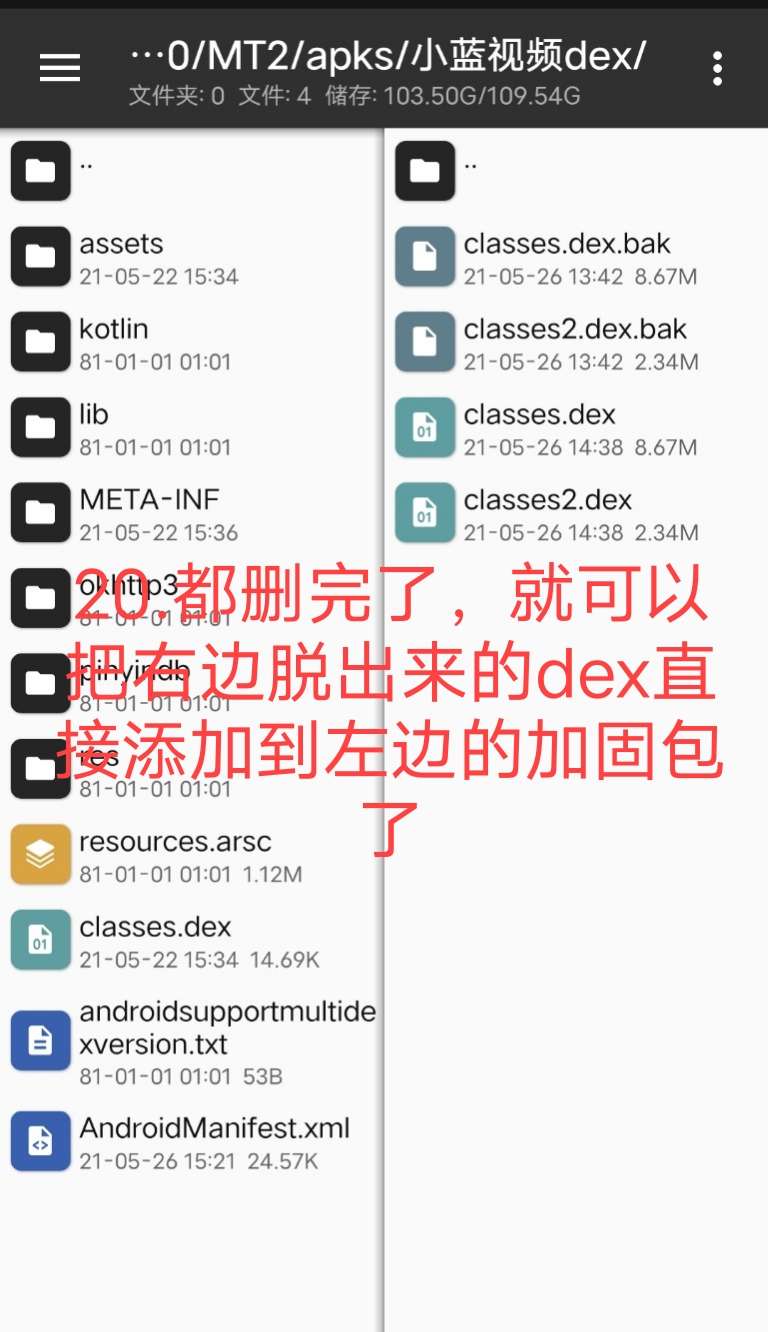Click the androidsupportmultidexversion.txt file icon
Viewport: 768px width, 1332px height.
coord(40,1040)
